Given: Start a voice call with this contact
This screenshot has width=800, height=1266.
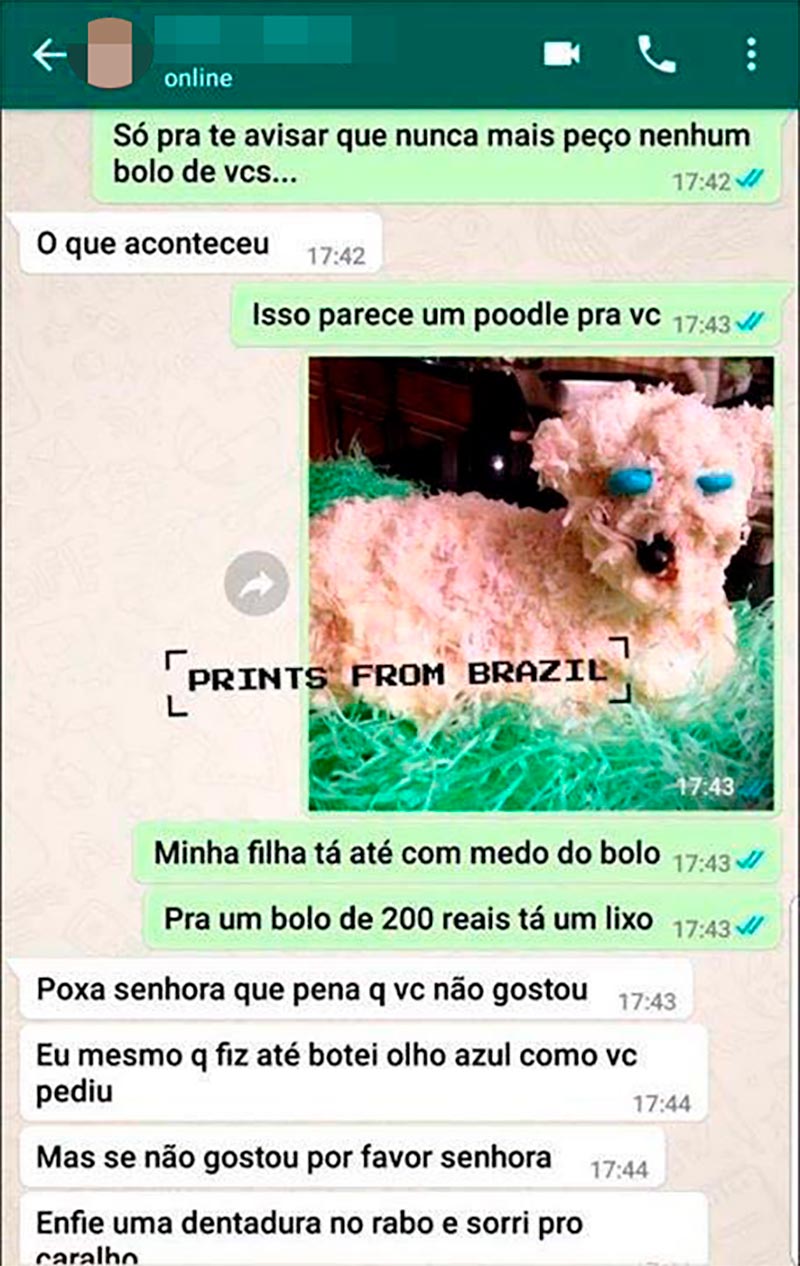Looking at the screenshot, I should [x=656, y=54].
